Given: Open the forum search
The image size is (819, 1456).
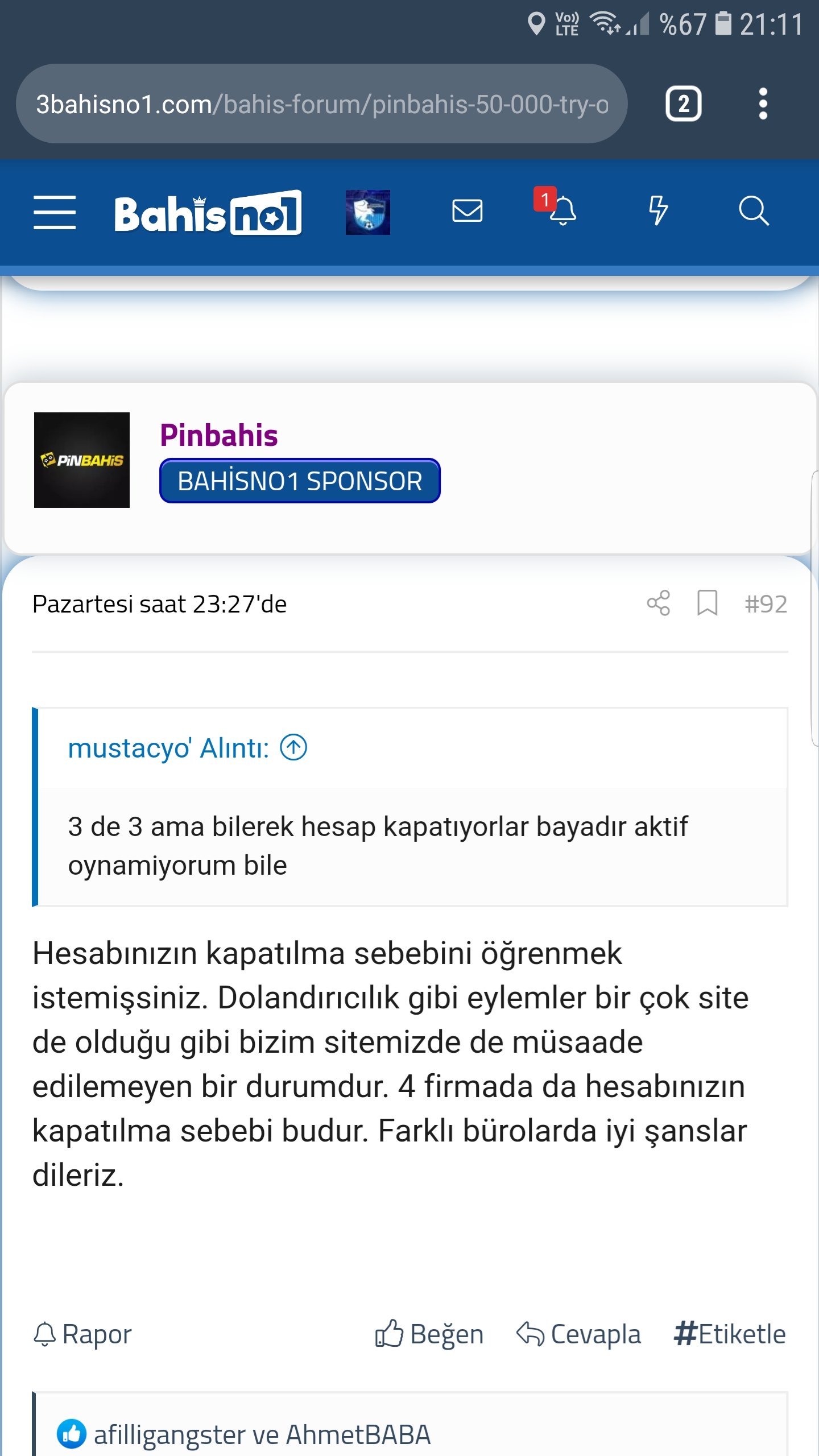Looking at the screenshot, I should (x=754, y=211).
